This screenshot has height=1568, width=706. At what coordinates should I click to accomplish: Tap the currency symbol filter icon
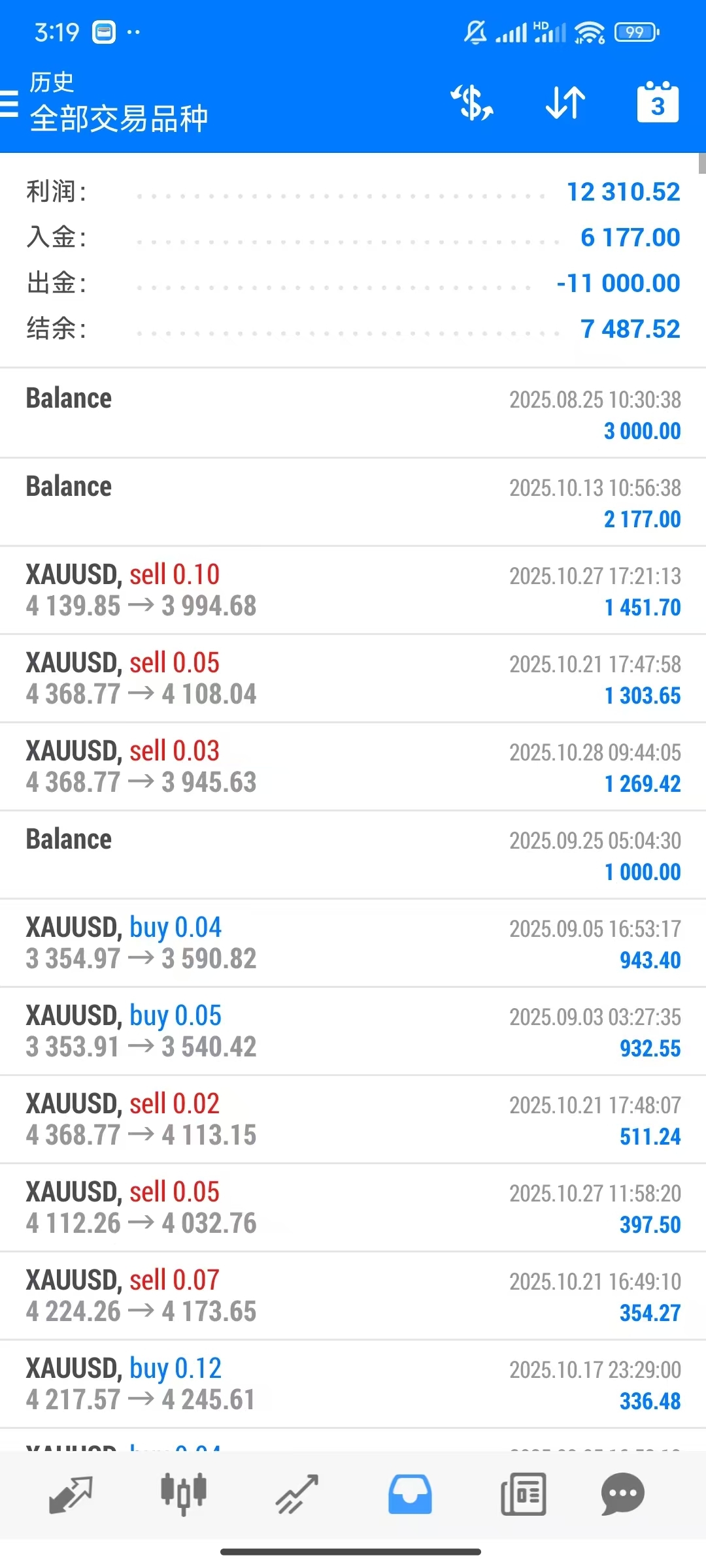coord(472,103)
